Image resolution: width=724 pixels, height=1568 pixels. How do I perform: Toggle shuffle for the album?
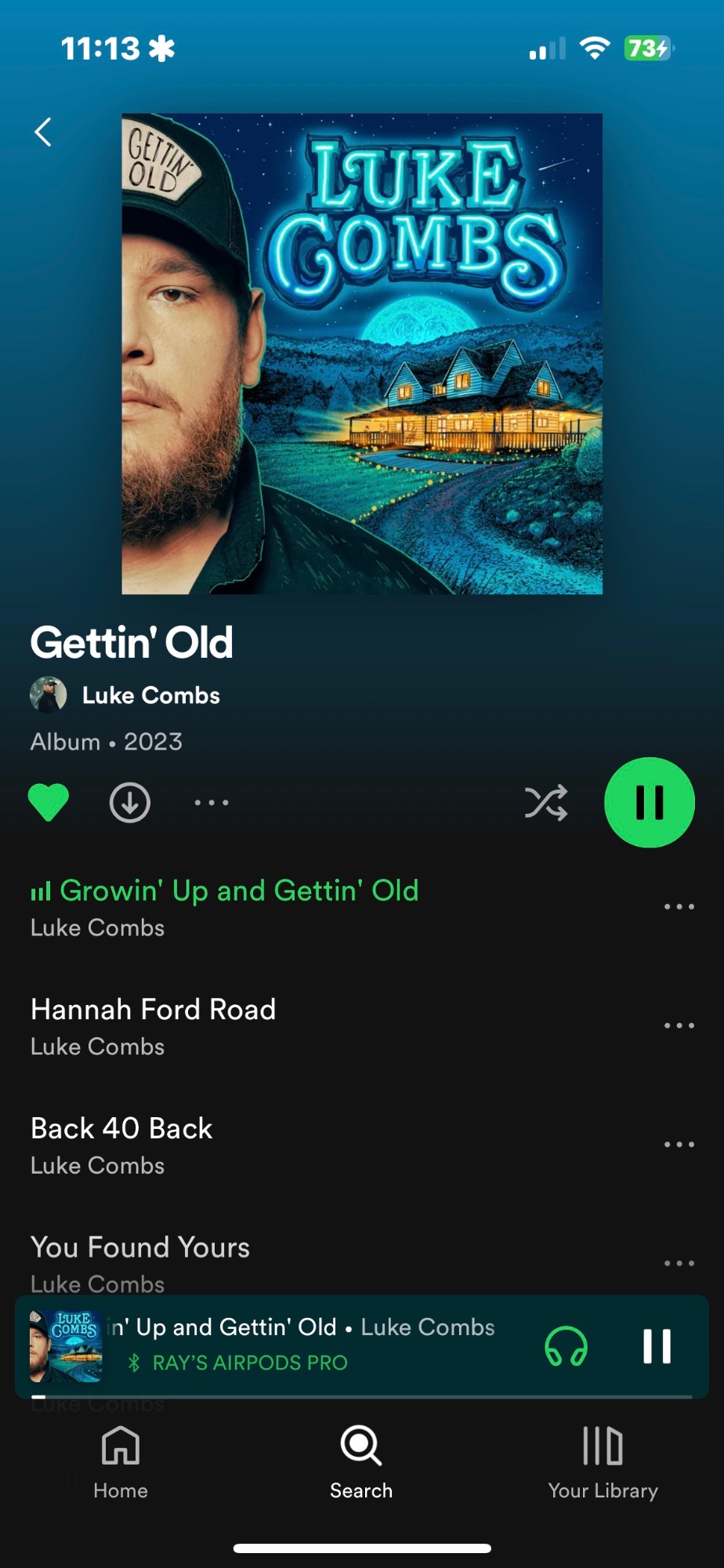[x=546, y=803]
